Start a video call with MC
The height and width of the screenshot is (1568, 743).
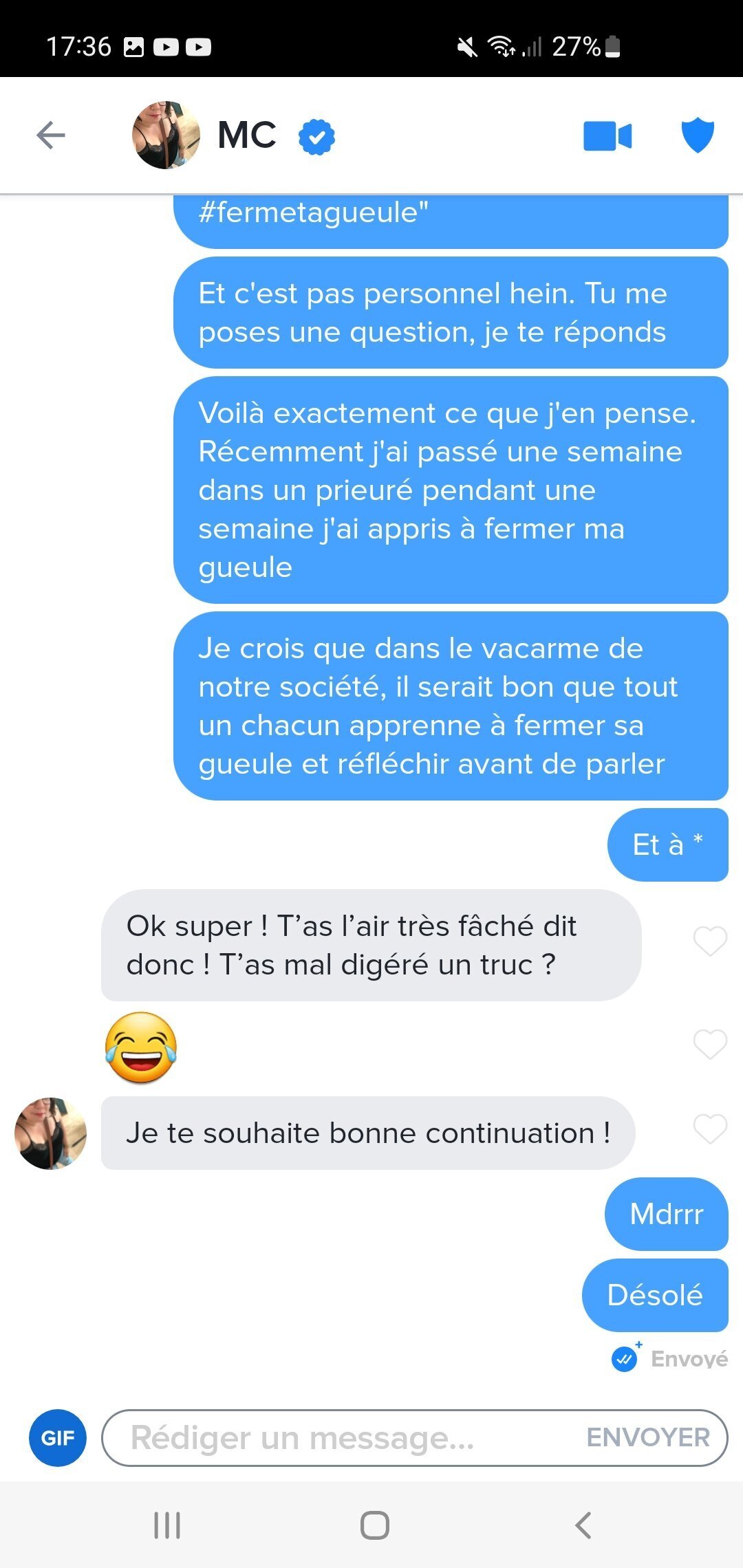point(607,135)
